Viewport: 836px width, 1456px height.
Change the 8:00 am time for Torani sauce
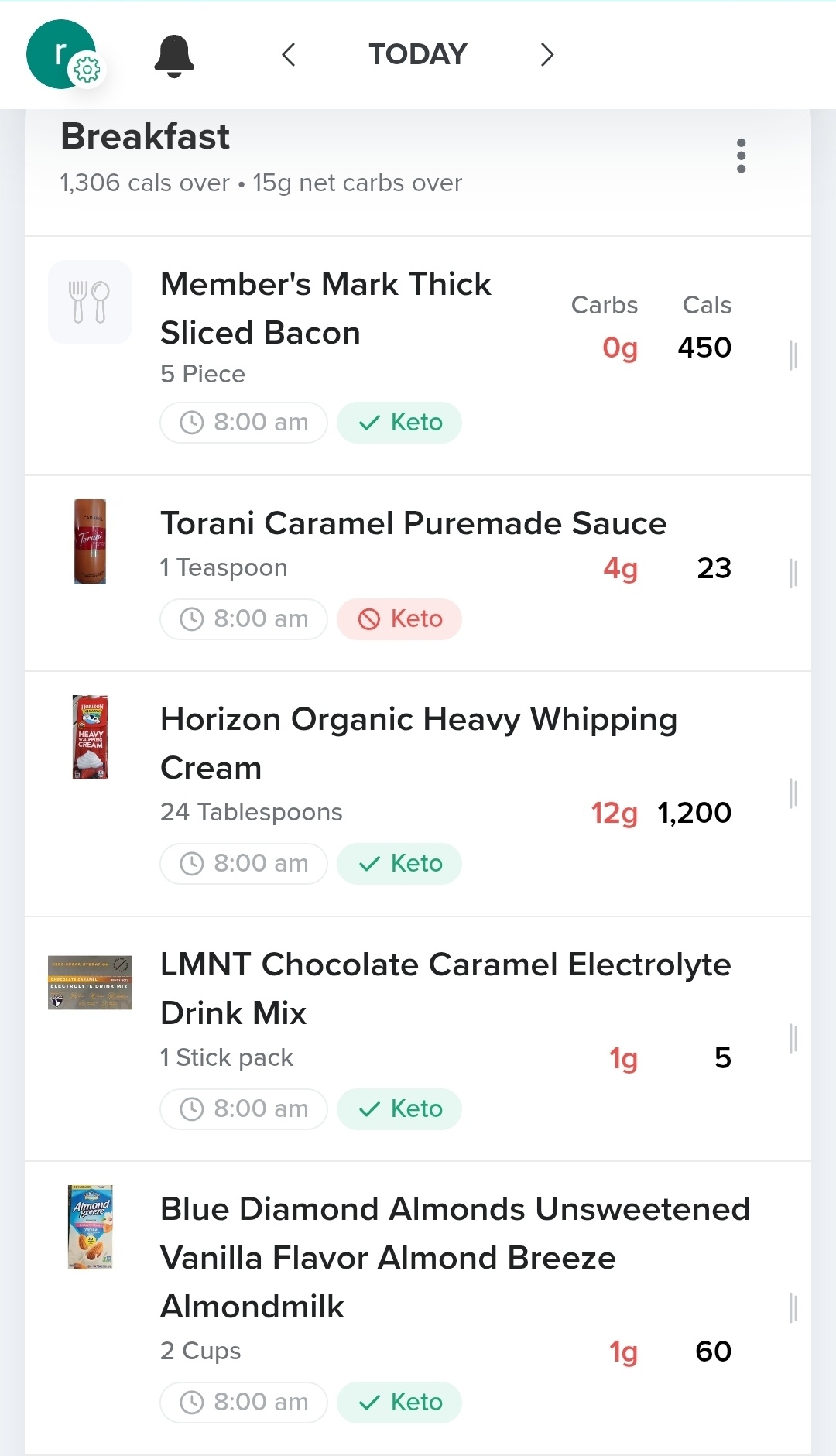coord(244,619)
